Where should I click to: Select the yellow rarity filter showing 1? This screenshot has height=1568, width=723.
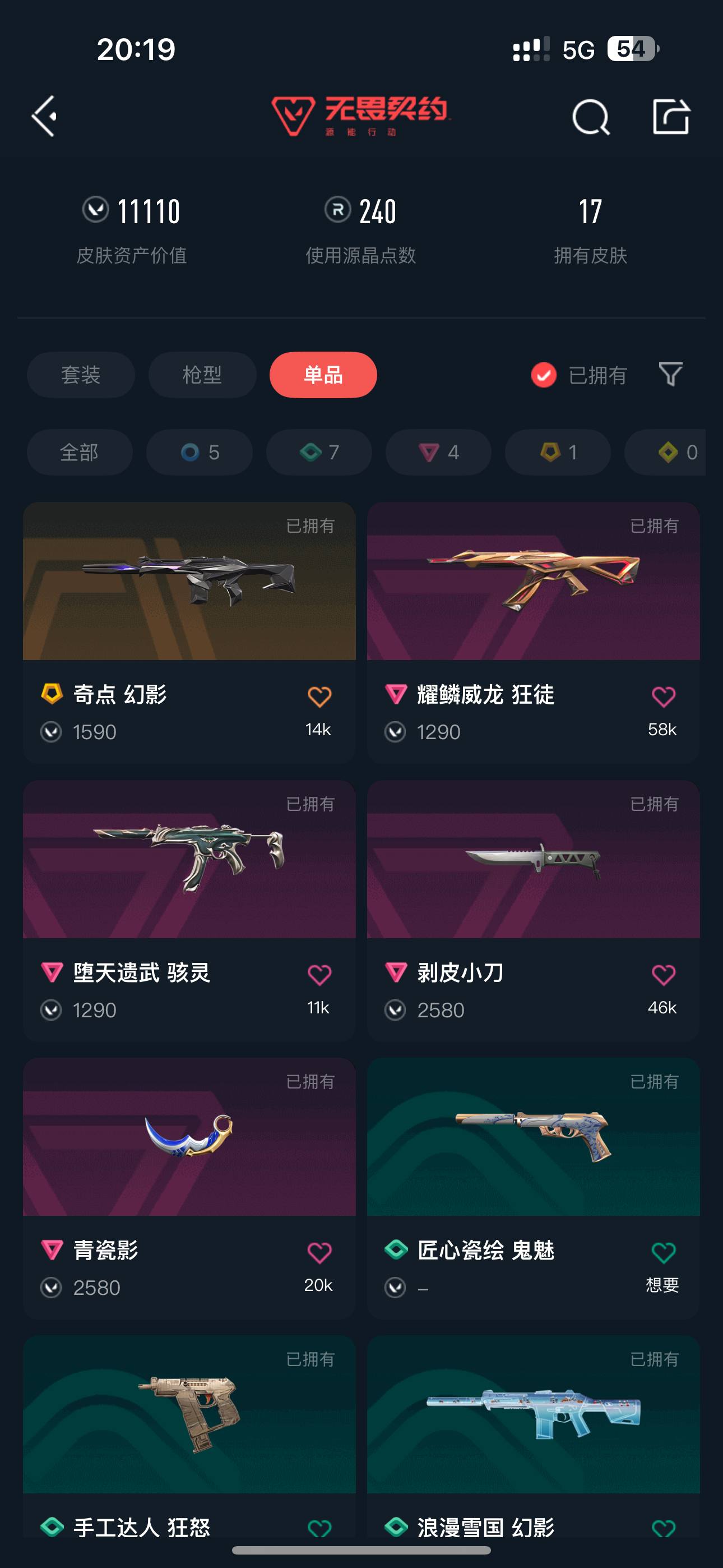coord(557,452)
